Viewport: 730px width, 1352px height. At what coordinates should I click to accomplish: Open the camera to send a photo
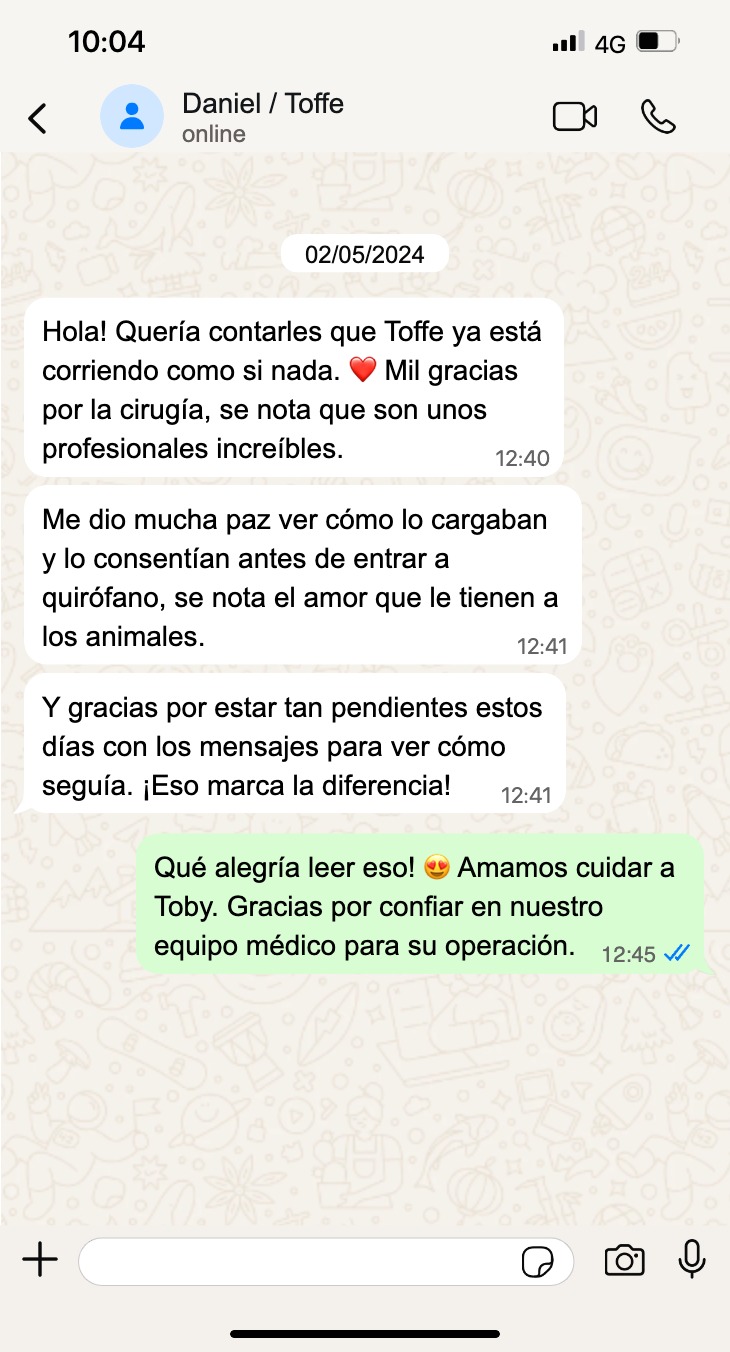pos(624,1261)
